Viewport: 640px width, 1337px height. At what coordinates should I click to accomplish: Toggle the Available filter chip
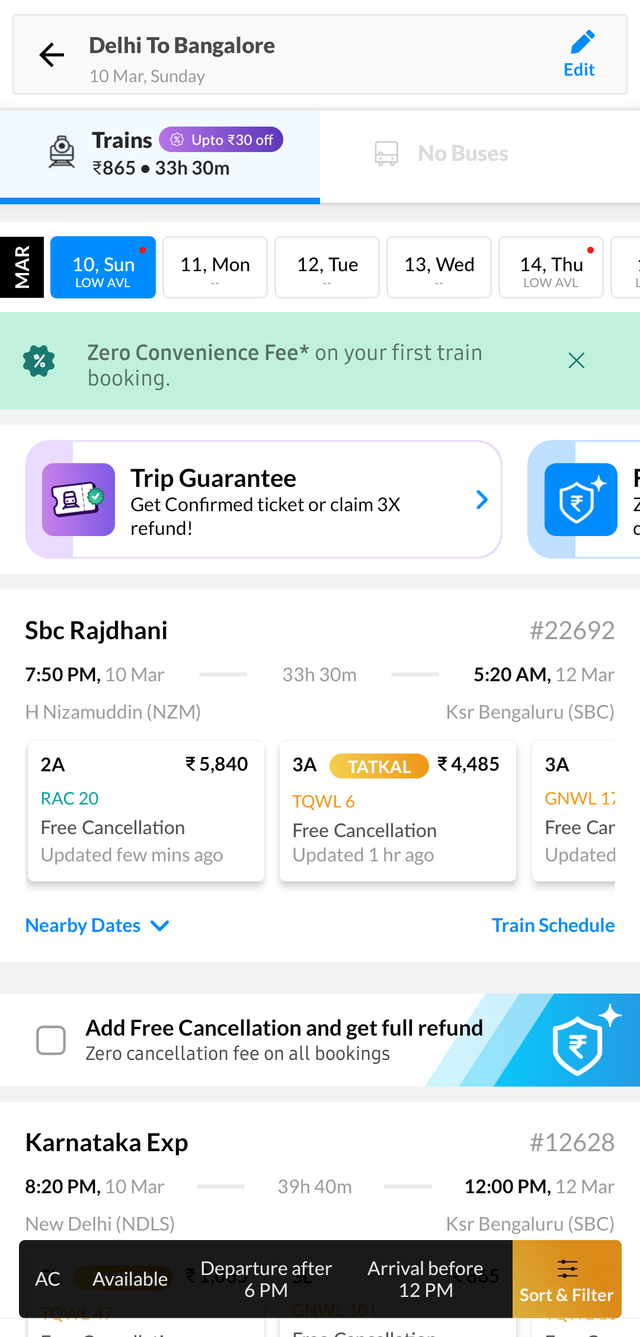pyautogui.click(x=130, y=1279)
